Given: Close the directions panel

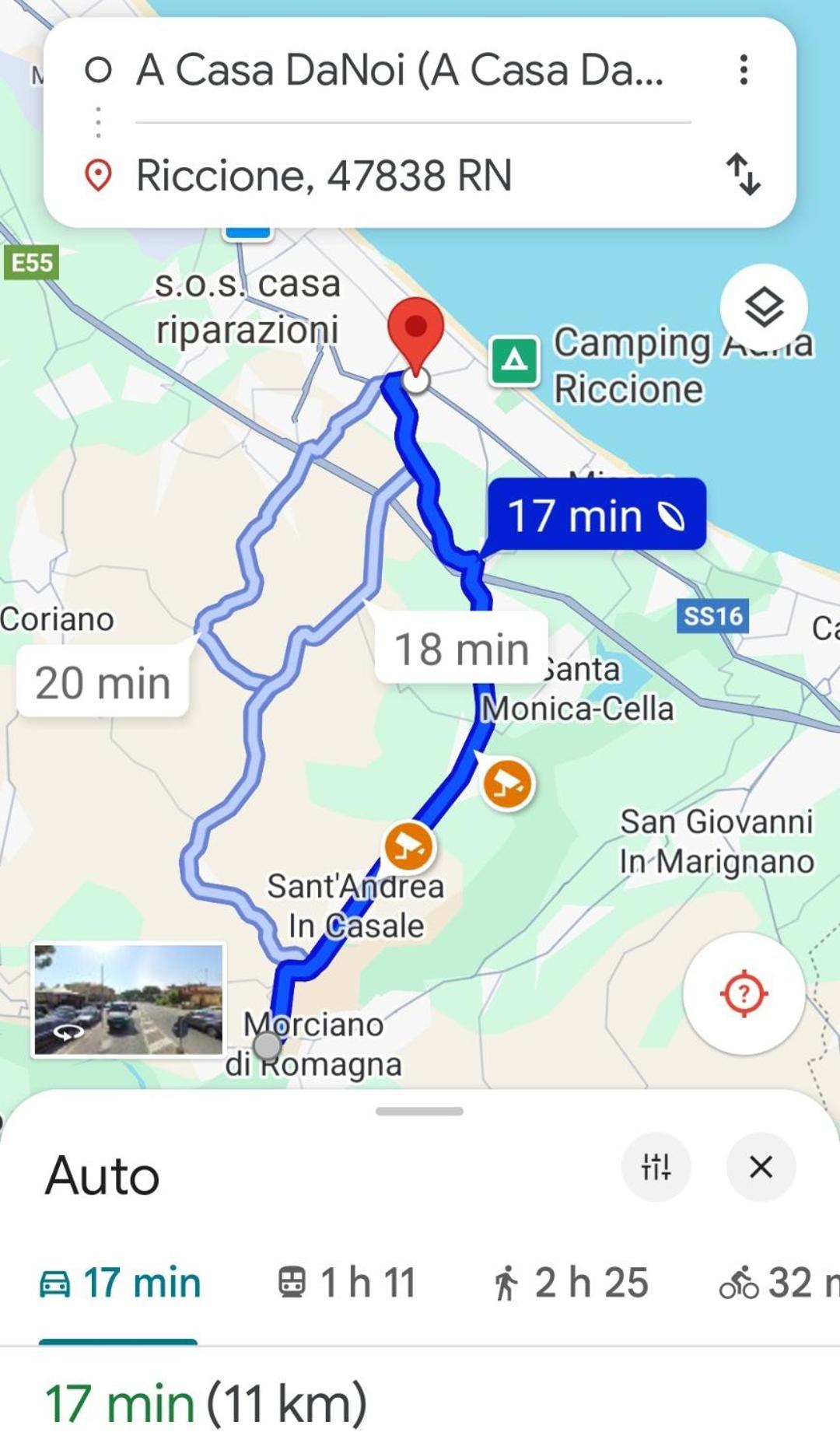Looking at the screenshot, I should click(761, 1167).
